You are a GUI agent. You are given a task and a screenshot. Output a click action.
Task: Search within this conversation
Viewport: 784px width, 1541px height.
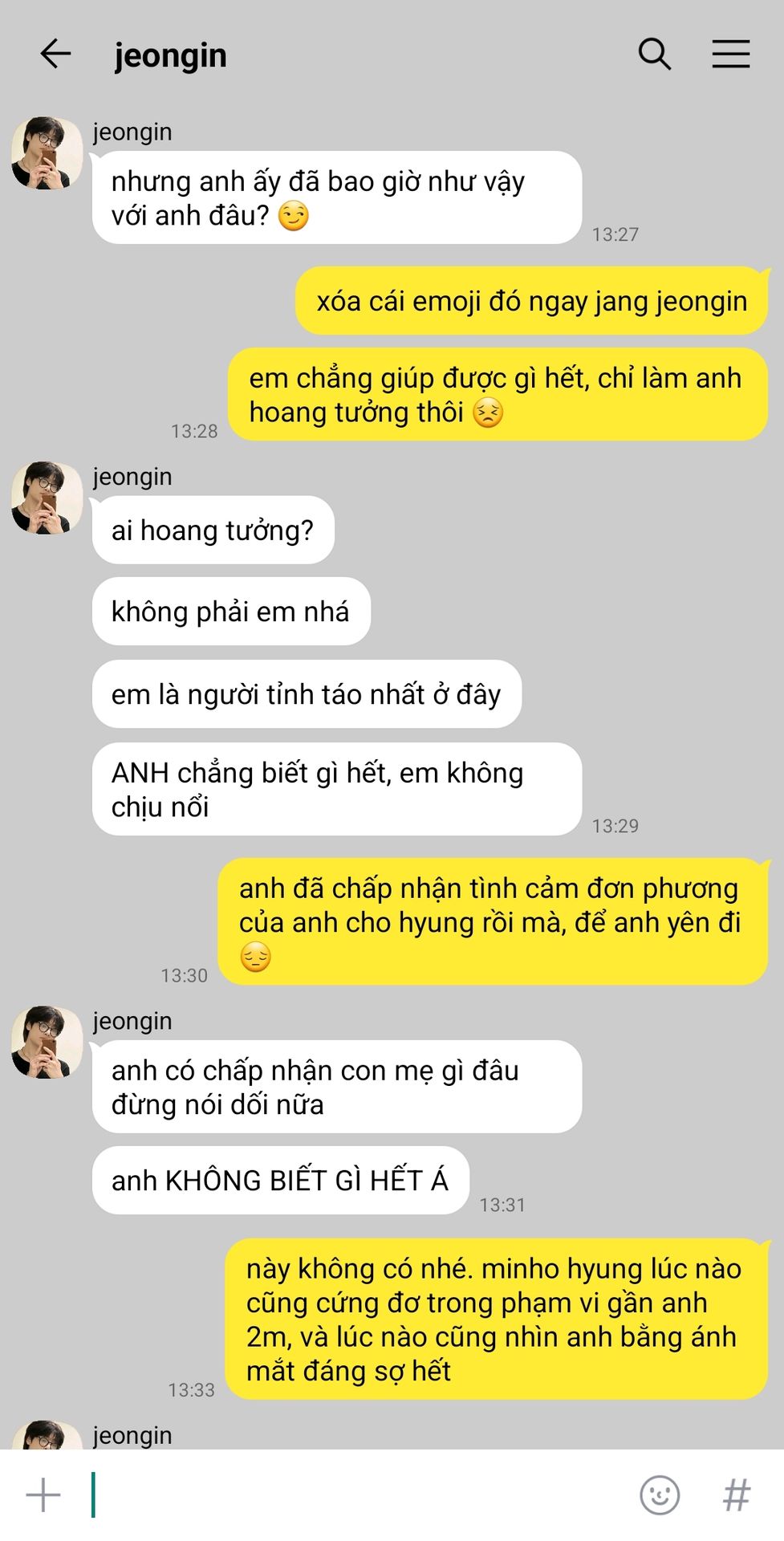point(654,54)
